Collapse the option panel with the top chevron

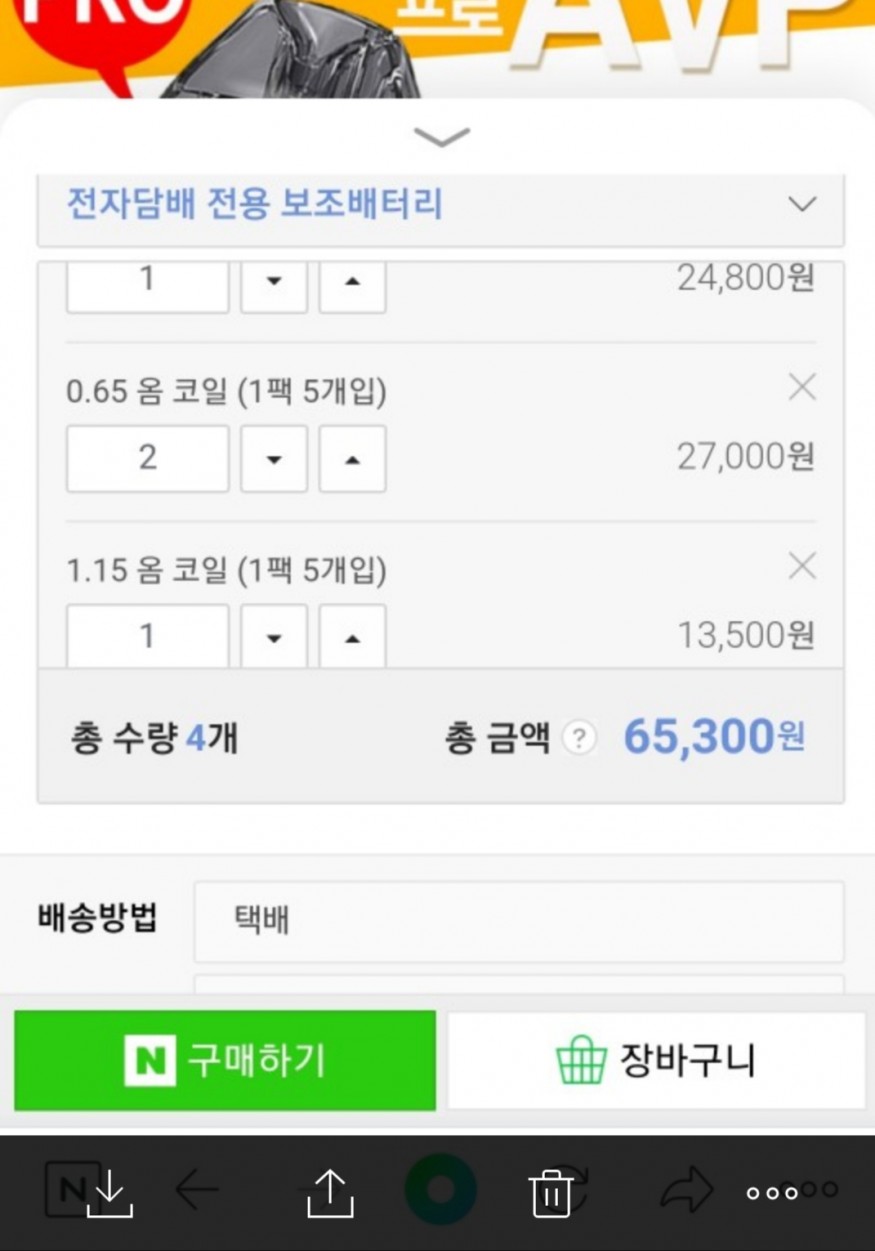pyautogui.click(x=441, y=137)
